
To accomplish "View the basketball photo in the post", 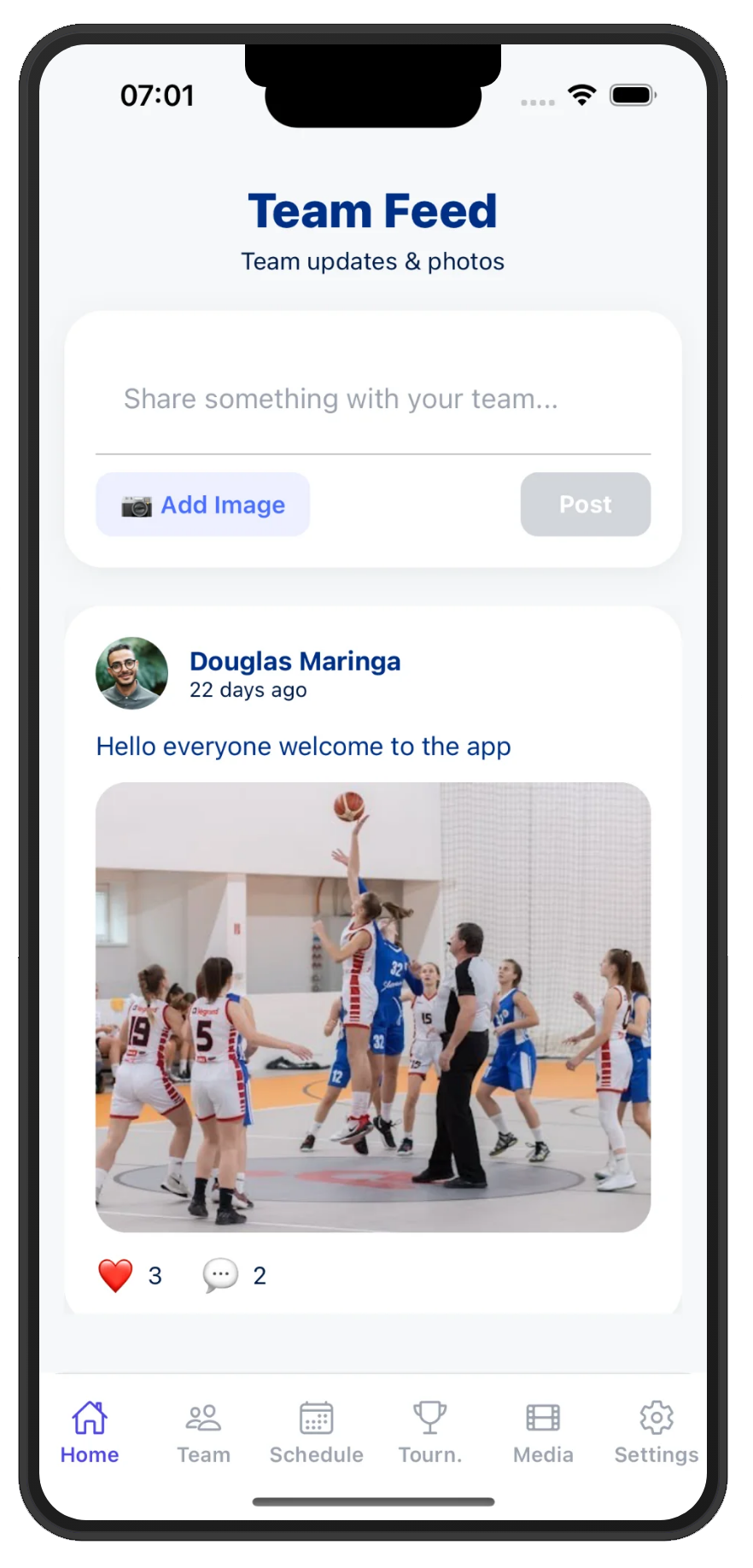I will (x=372, y=1007).
